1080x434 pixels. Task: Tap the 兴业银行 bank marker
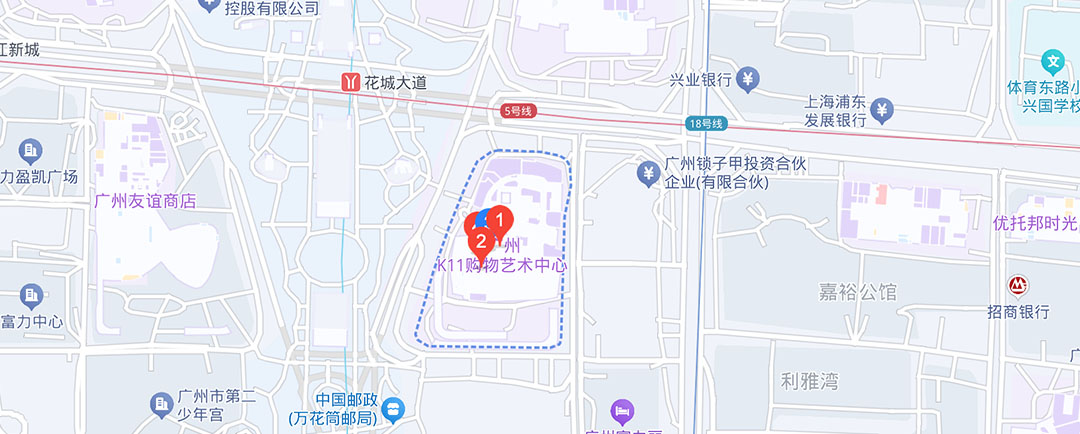pos(747,79)
